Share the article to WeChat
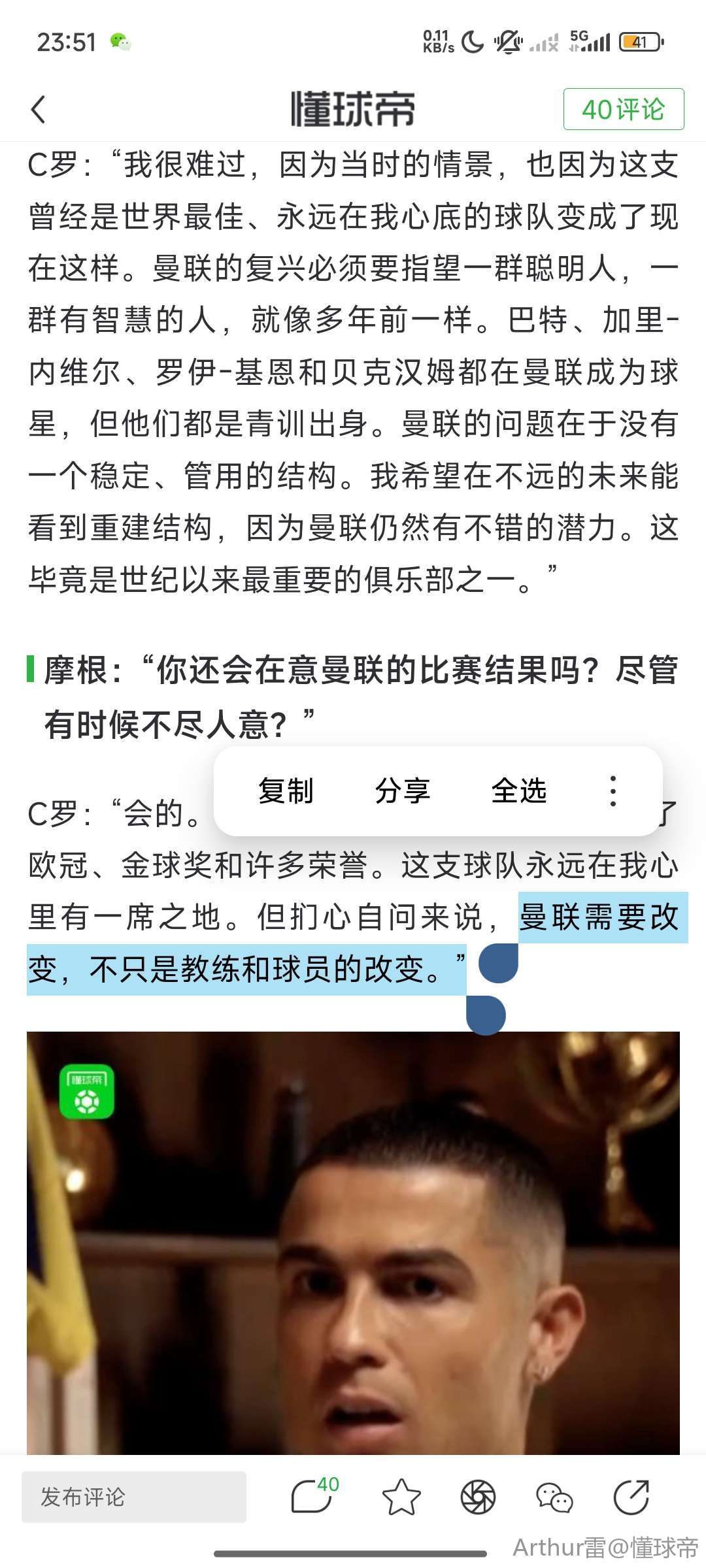The image size is (706, 1568). [554, 1497]
